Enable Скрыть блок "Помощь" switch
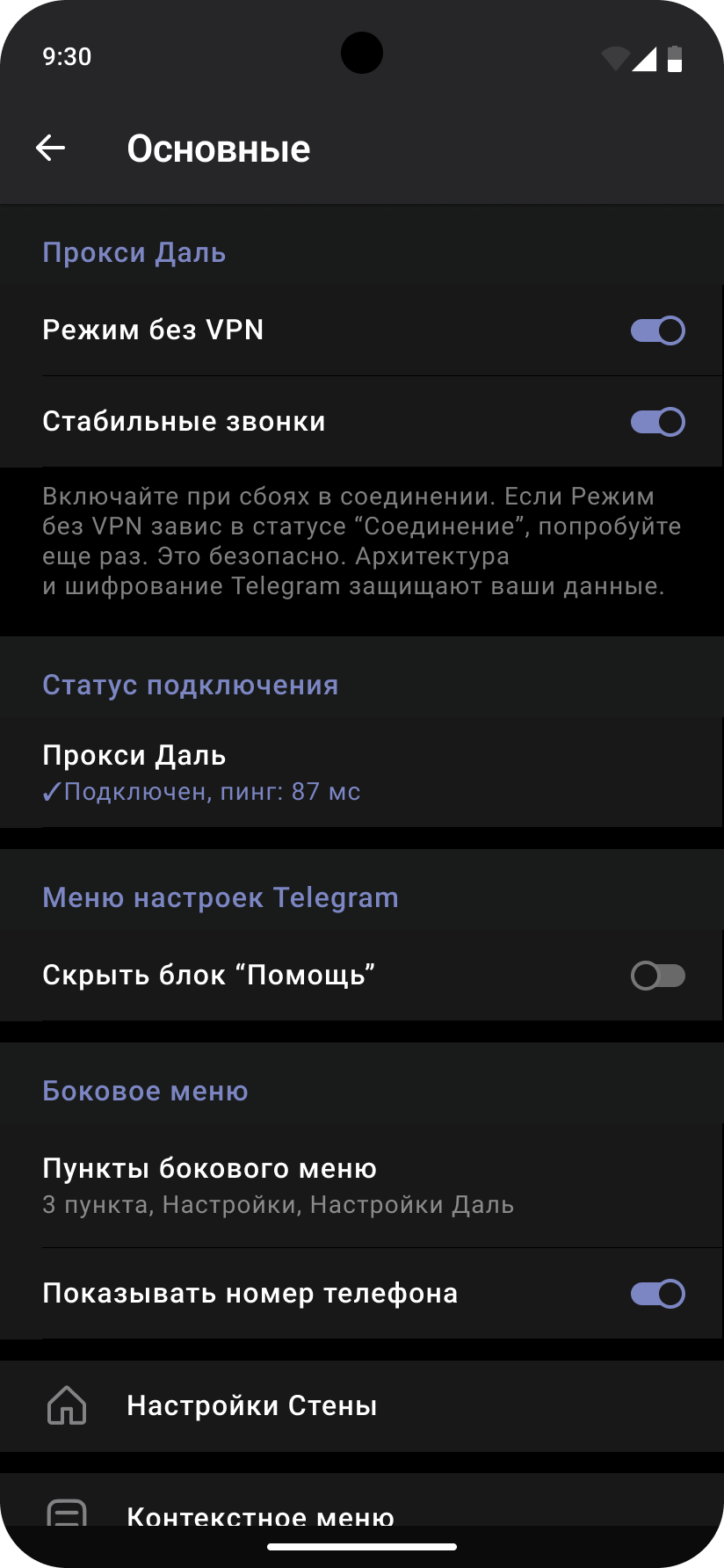Image resolution: width=724 pixels, height=1568 pixels. 657,976
